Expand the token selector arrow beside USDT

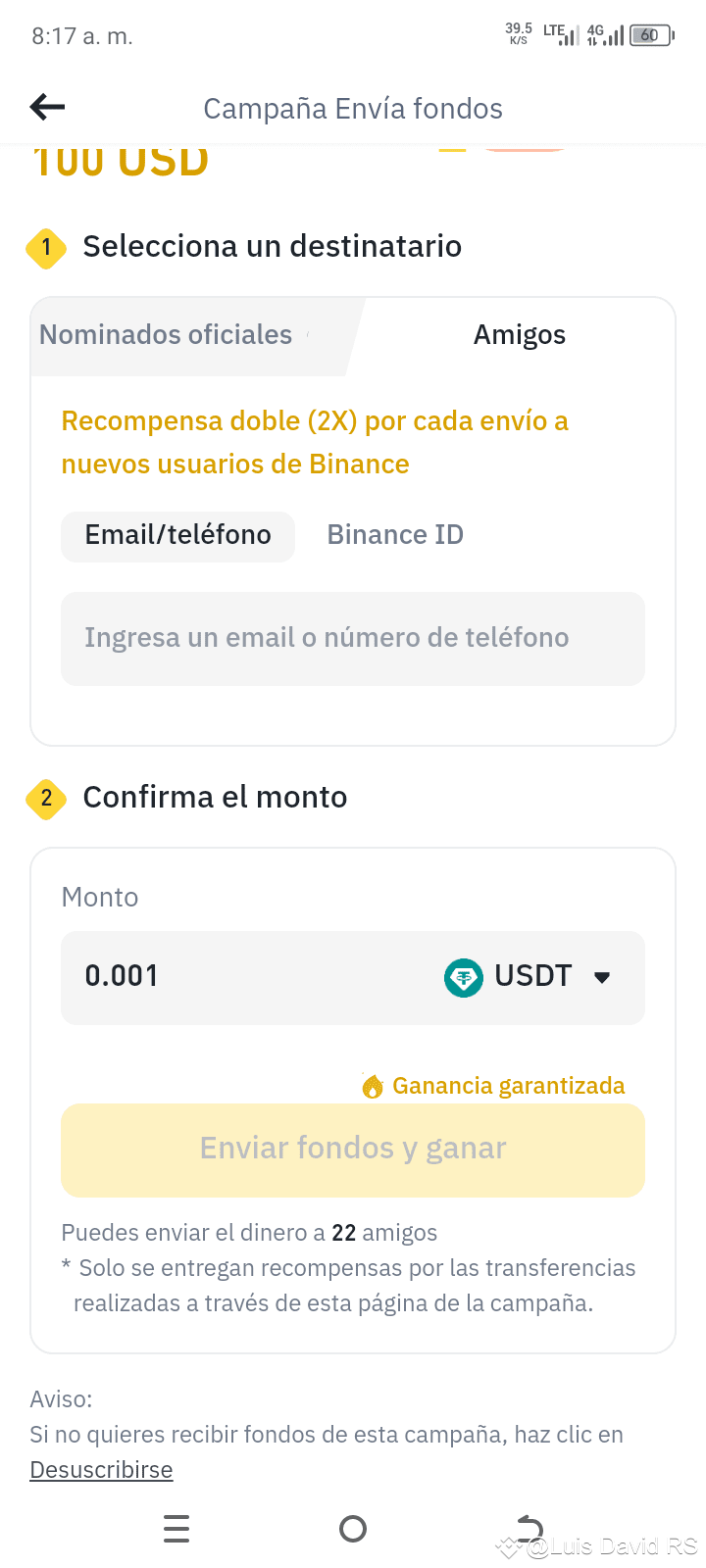[605, 977]
